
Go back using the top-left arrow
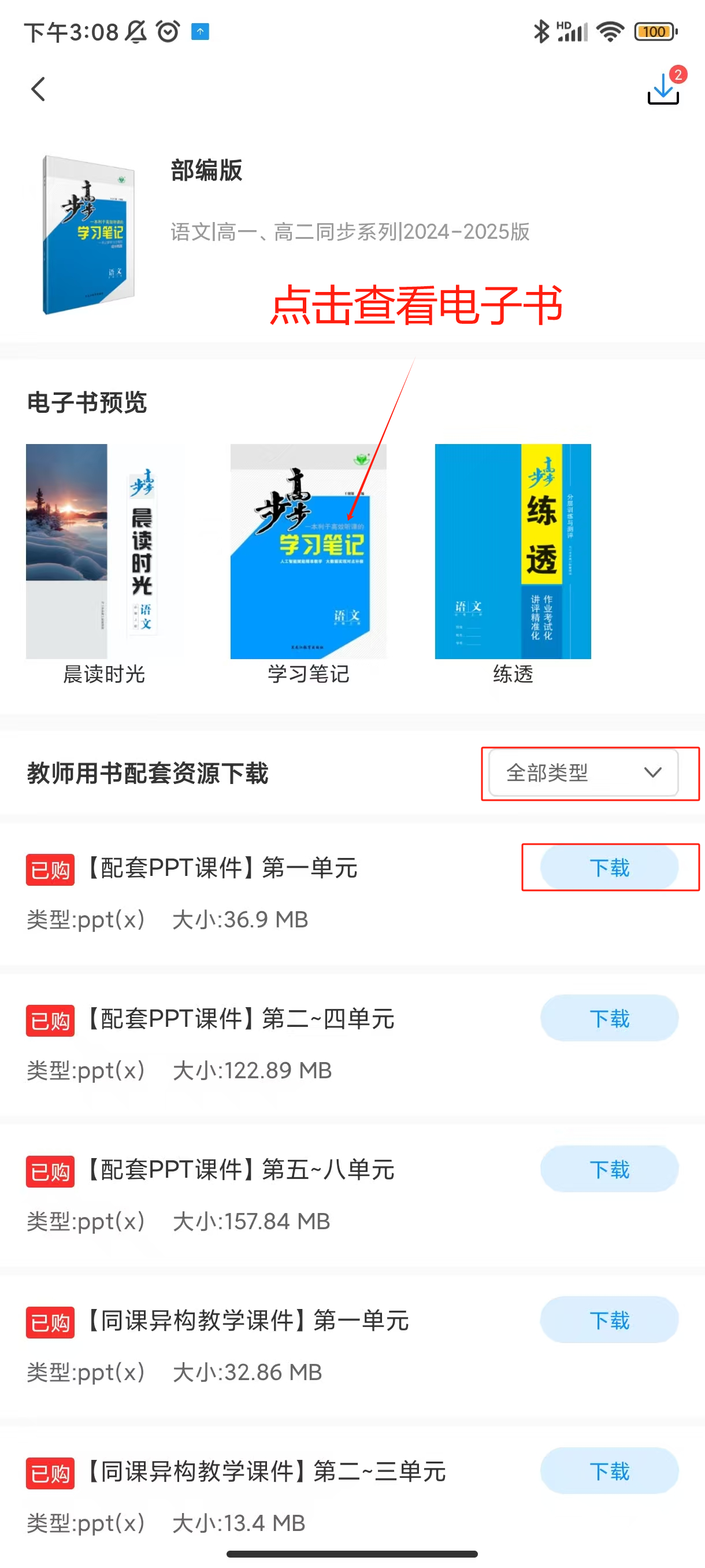coord(38,90)
